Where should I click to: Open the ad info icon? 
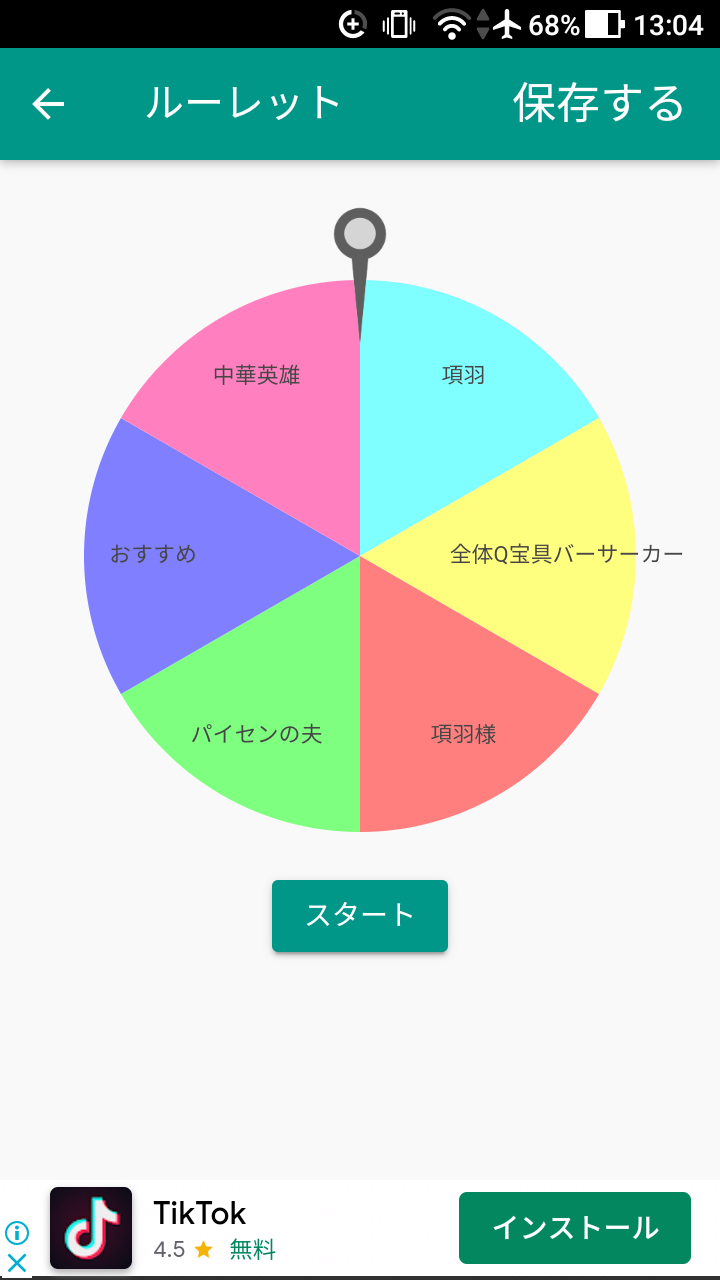(17, 1232)
